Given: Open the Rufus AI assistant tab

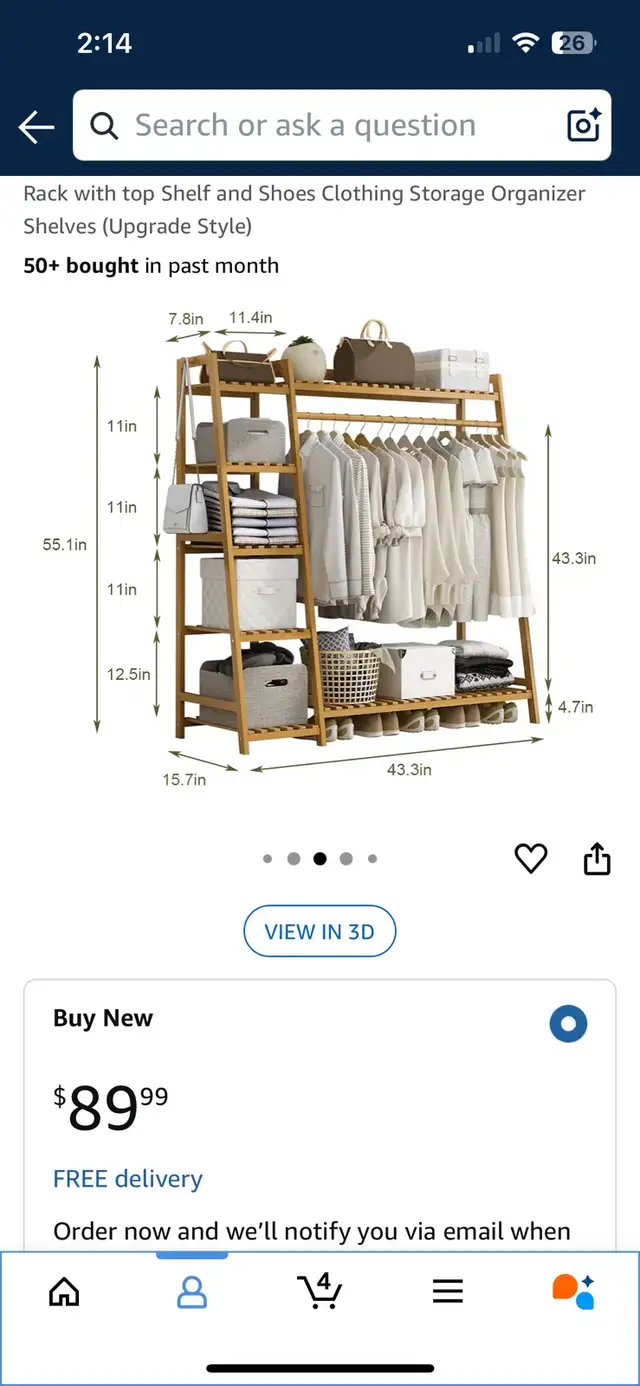Looking at the screenshot, I should click(574, 1291).
